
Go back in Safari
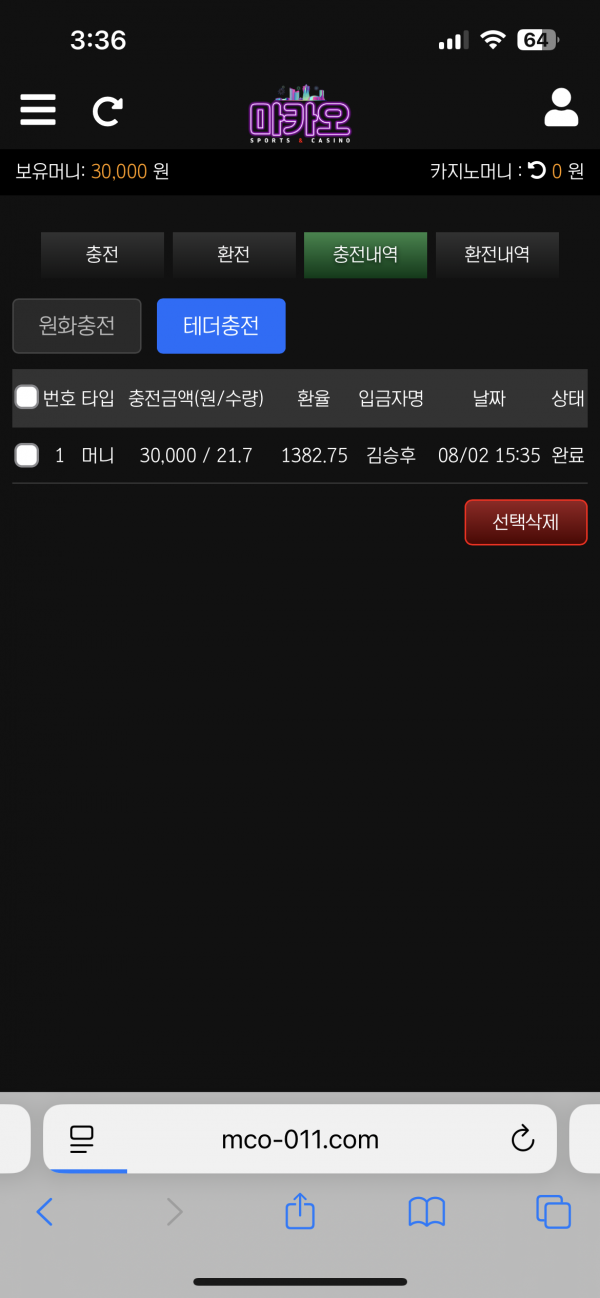coord(44,1212)
